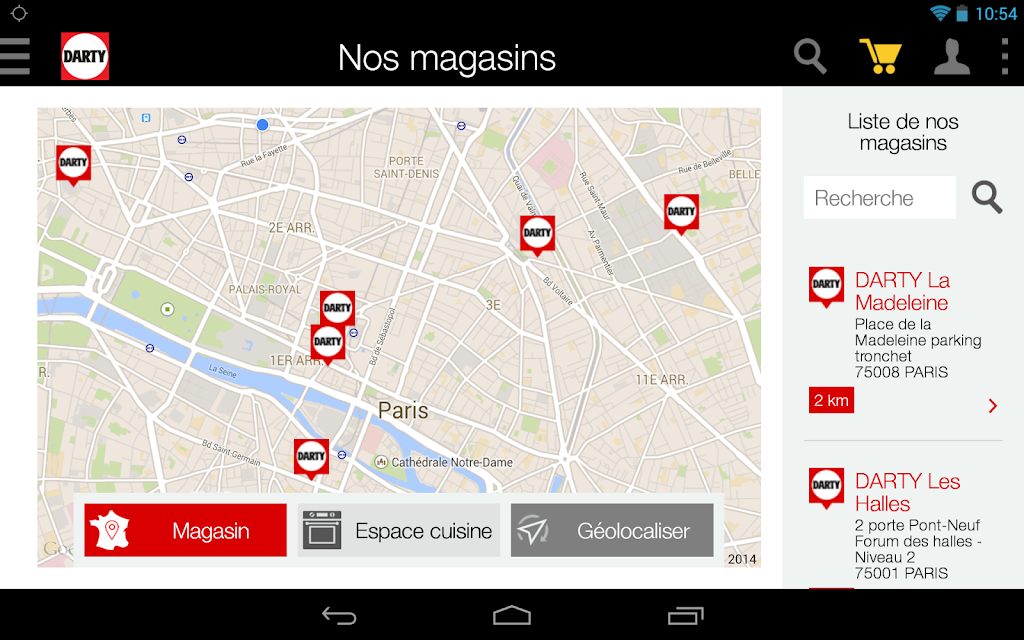Go to the home screen via system home

coord(512,615)
